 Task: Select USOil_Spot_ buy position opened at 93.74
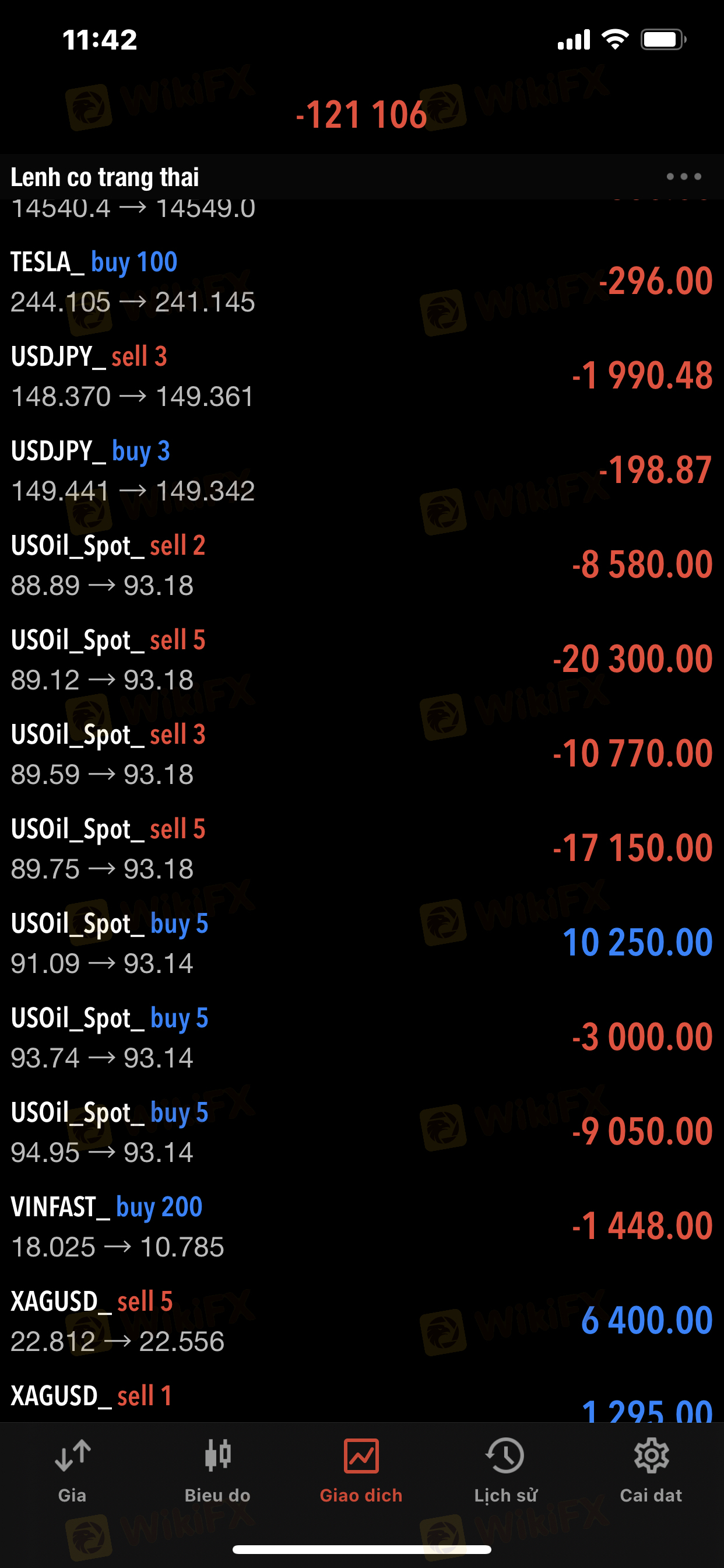(362, 1038)
